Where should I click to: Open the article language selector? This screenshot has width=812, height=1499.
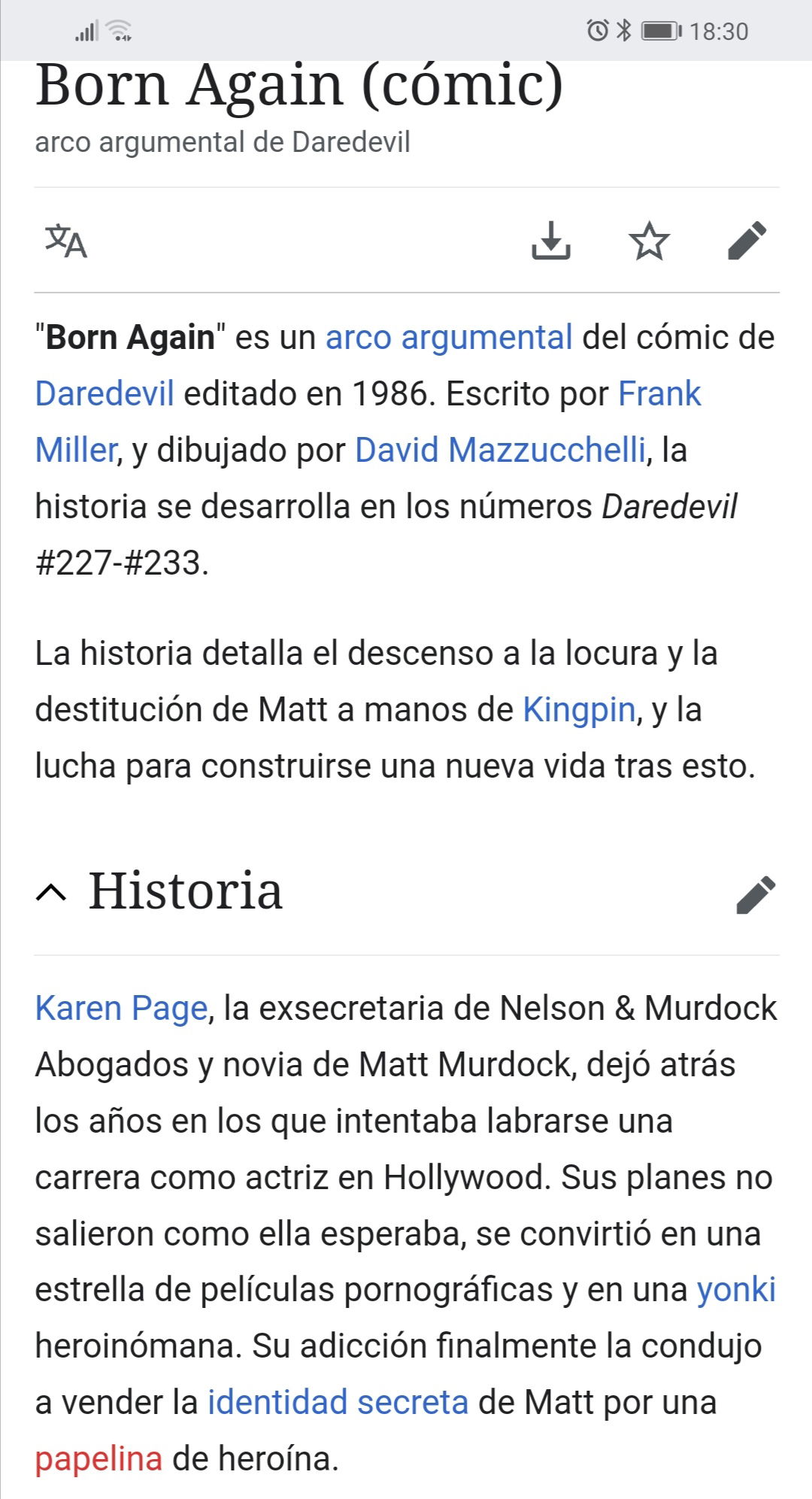(x=66, y=241)
